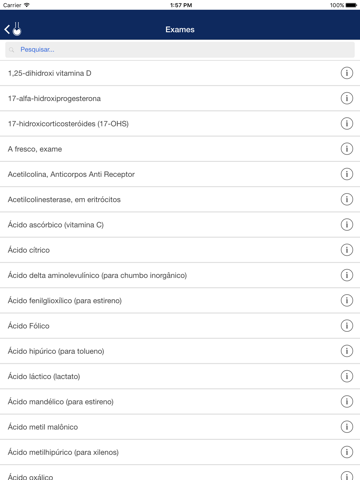This screenshot has width=360, height=480.
Task: Open Ácido láctico (lactato) exam
Action: [x=180, y=376]
